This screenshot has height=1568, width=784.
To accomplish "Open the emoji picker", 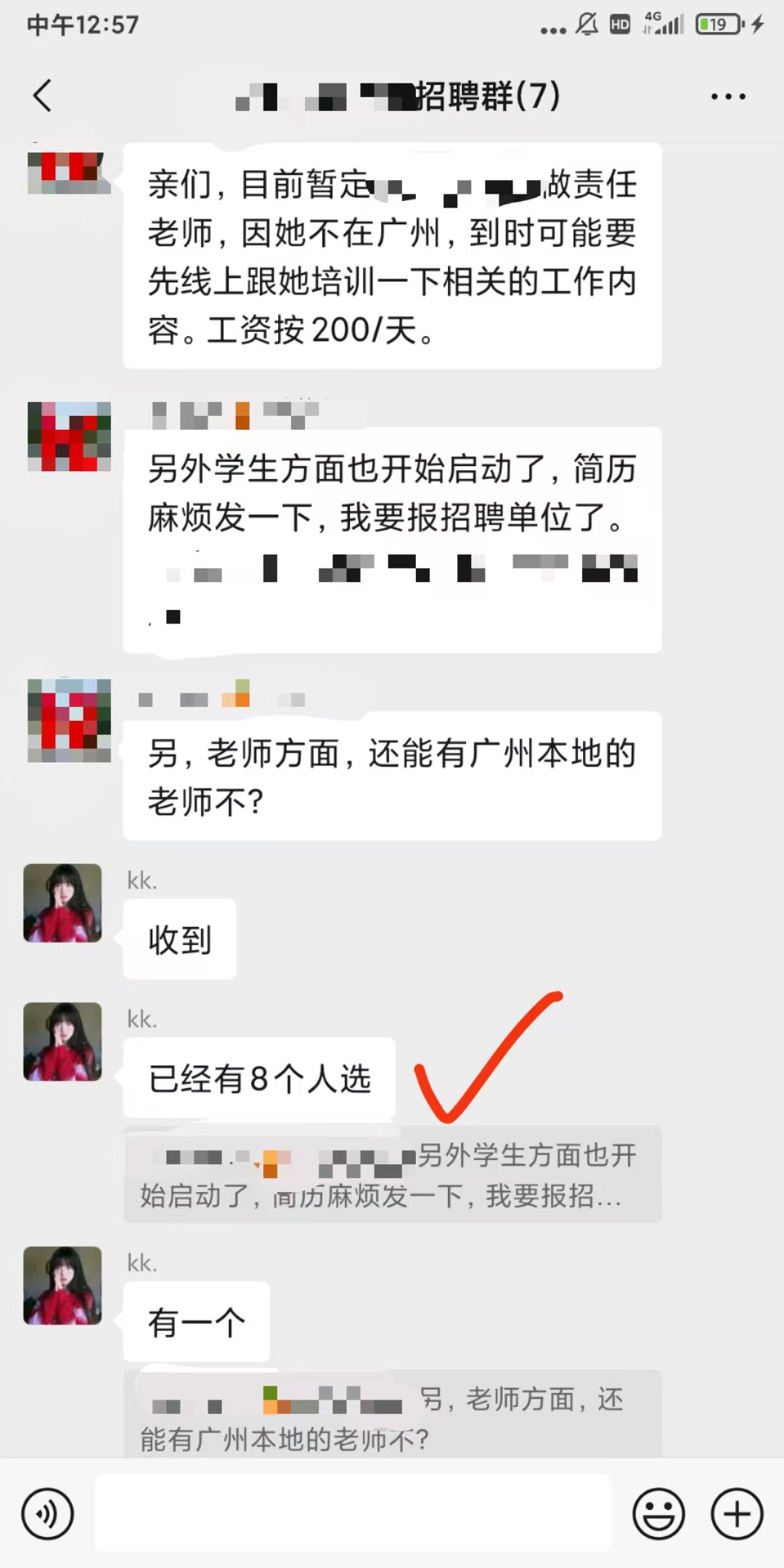I will point(658,1514).
